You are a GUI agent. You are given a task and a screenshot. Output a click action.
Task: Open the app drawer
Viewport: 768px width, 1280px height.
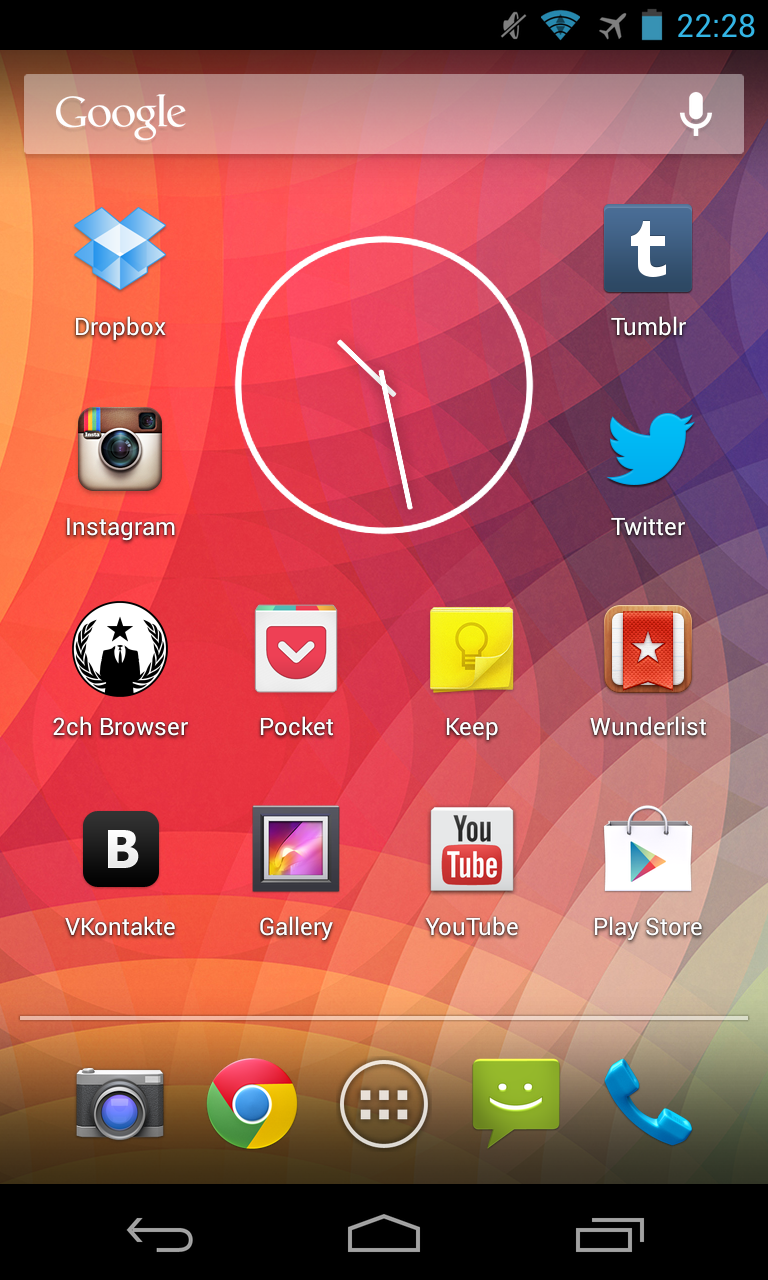[384, 1103]
